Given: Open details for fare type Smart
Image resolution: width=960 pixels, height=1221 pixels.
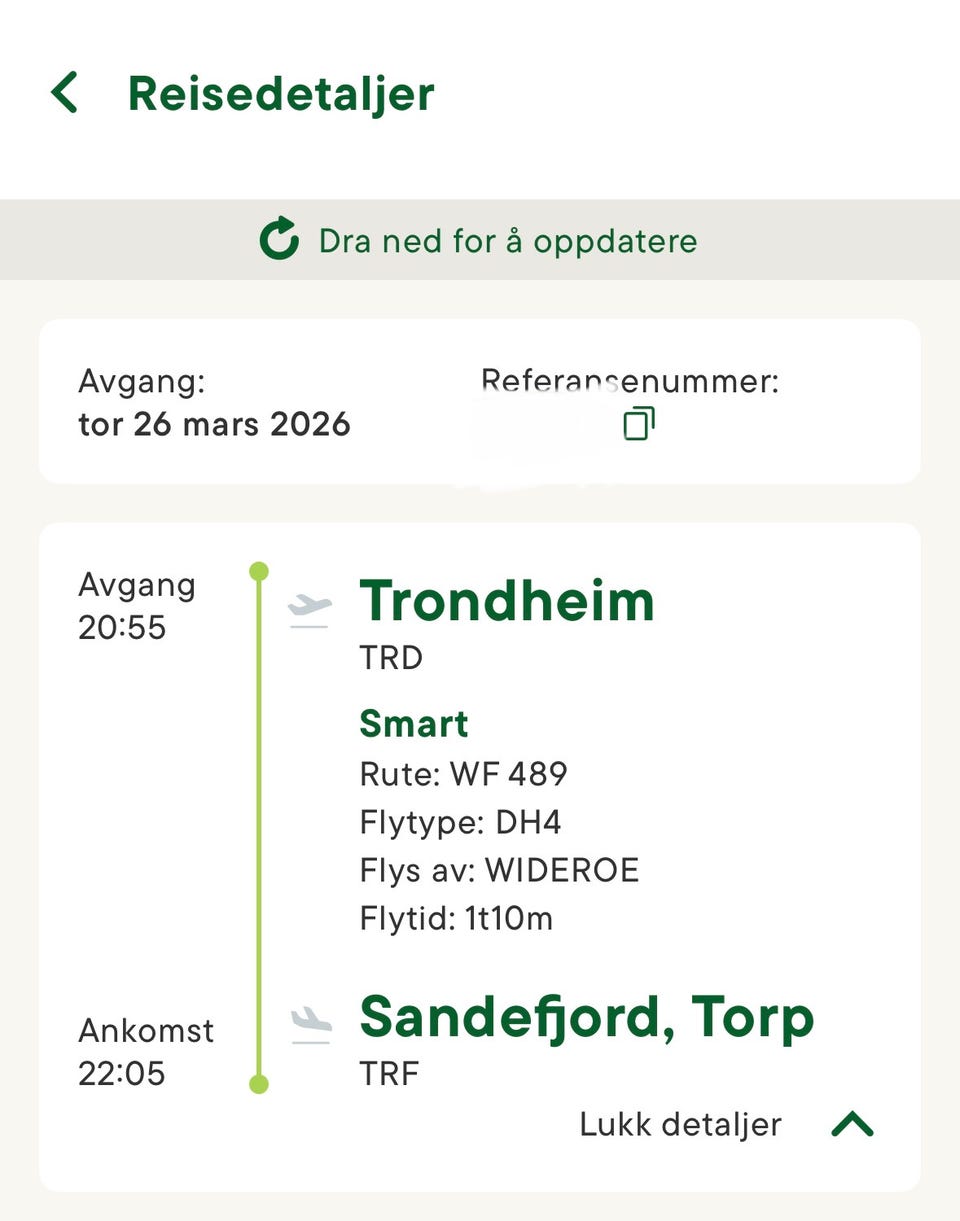Looking at the screenshot, I should (413, 723).
